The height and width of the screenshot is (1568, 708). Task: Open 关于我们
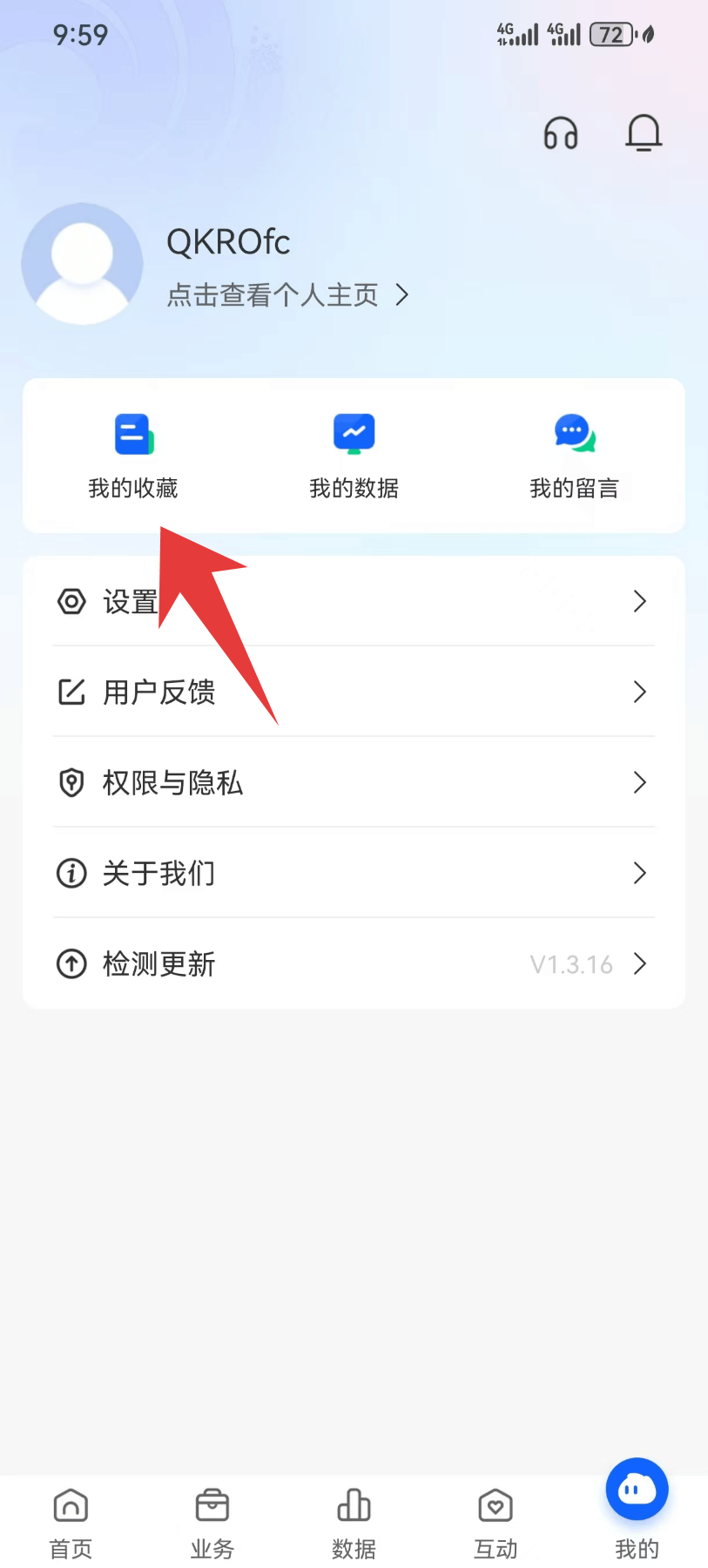[x=354, y=873]
